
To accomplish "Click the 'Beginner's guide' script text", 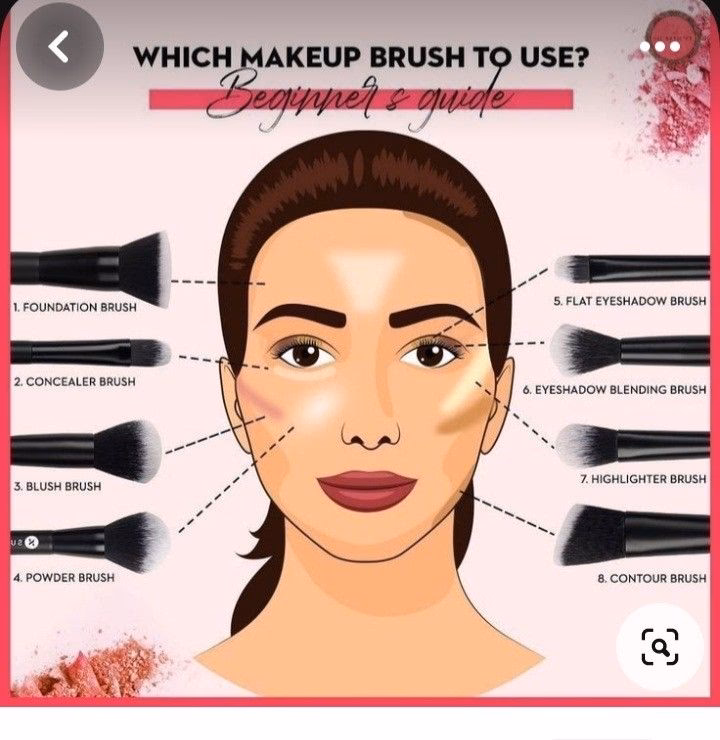I will [x=362, y=95].
